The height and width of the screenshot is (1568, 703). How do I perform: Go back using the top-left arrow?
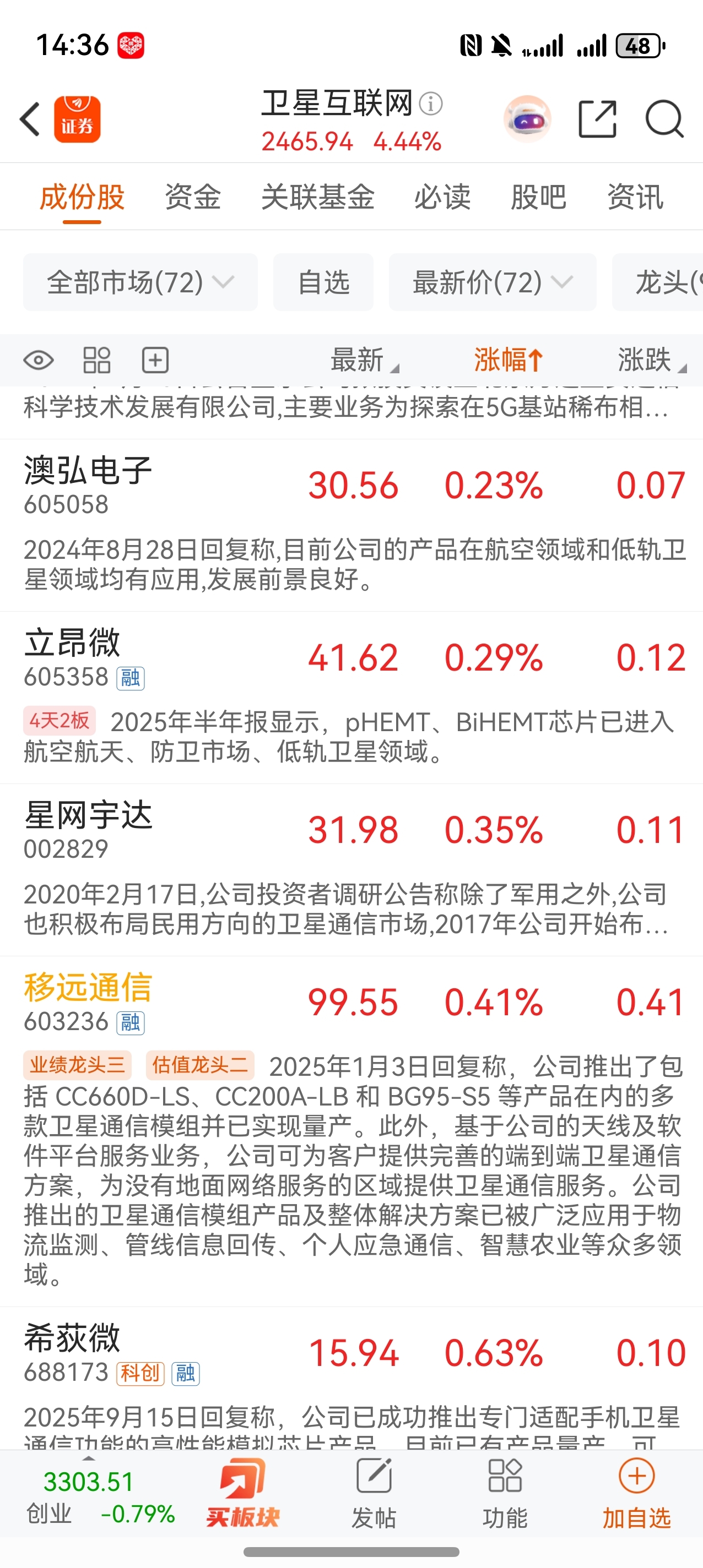pyautogui.click(x=30, y=119)
